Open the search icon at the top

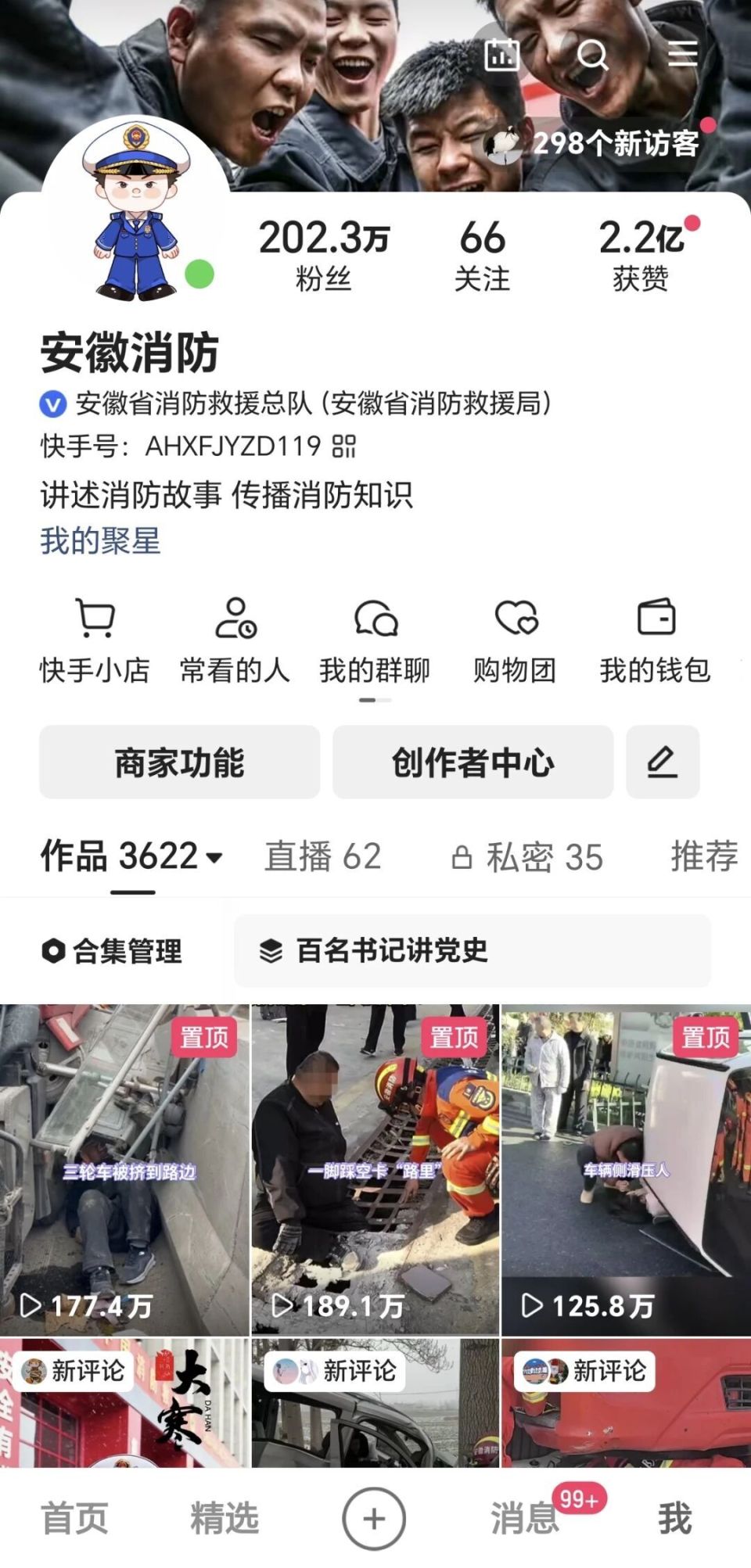(592, 55)
